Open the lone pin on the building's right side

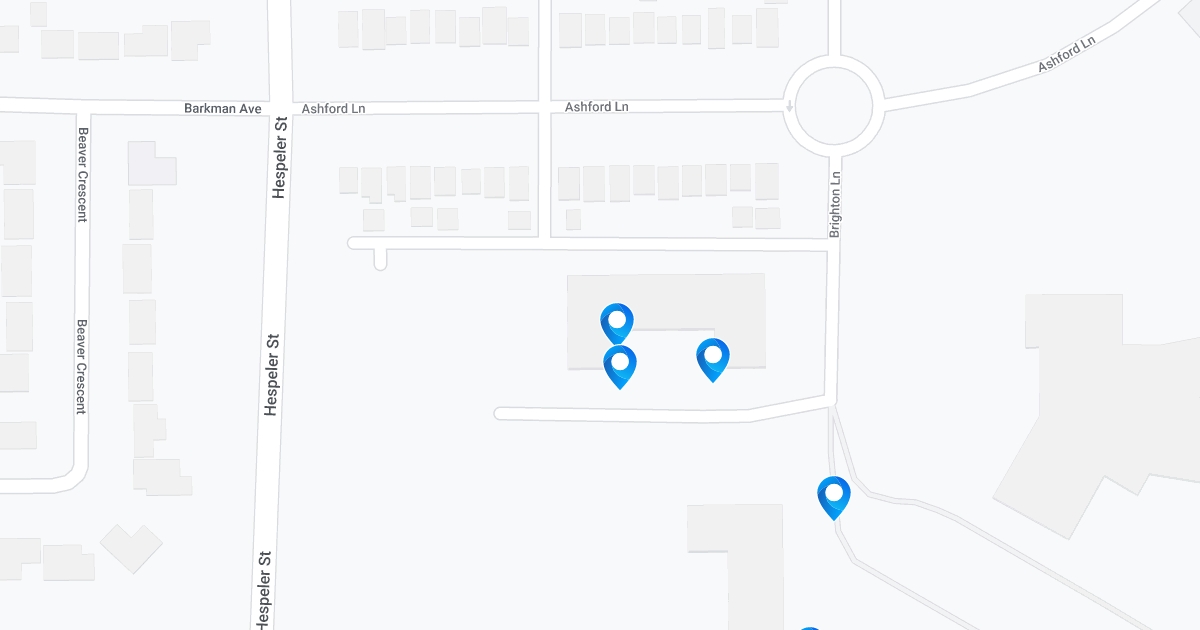(713, 358)
